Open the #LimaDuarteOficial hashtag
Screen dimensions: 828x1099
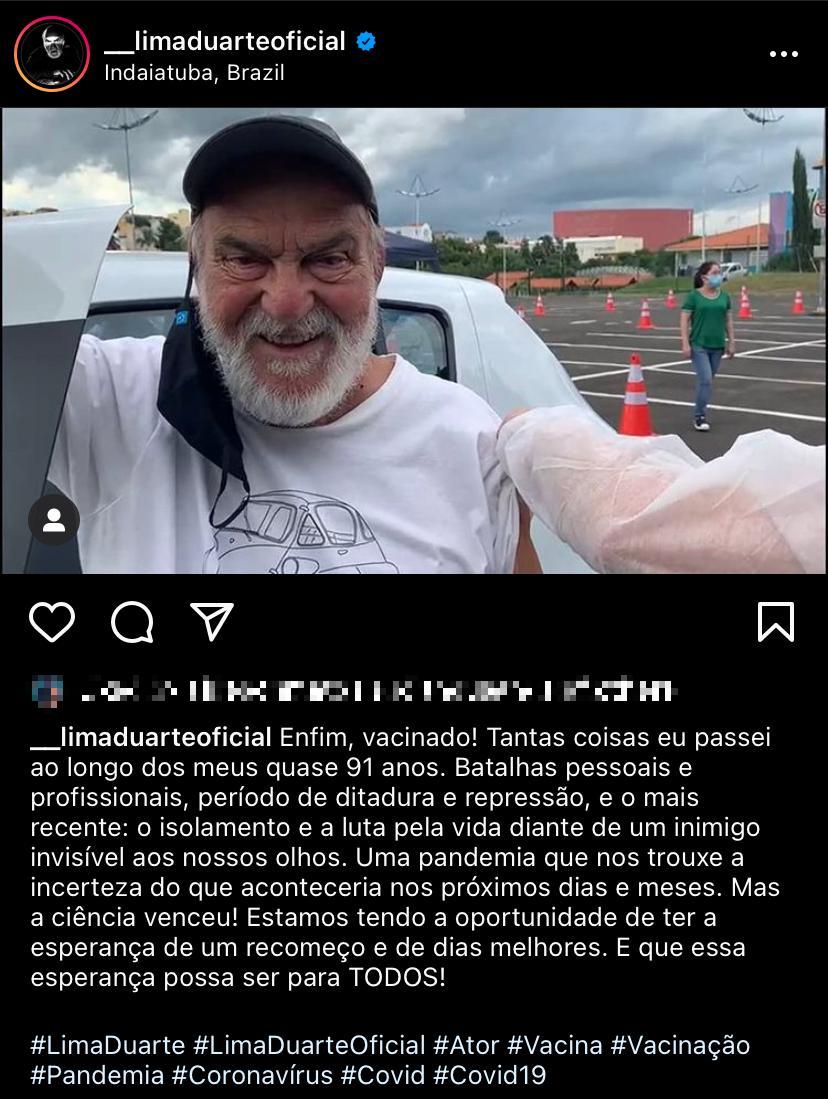pyautogui.click(x=309, y=1045)
